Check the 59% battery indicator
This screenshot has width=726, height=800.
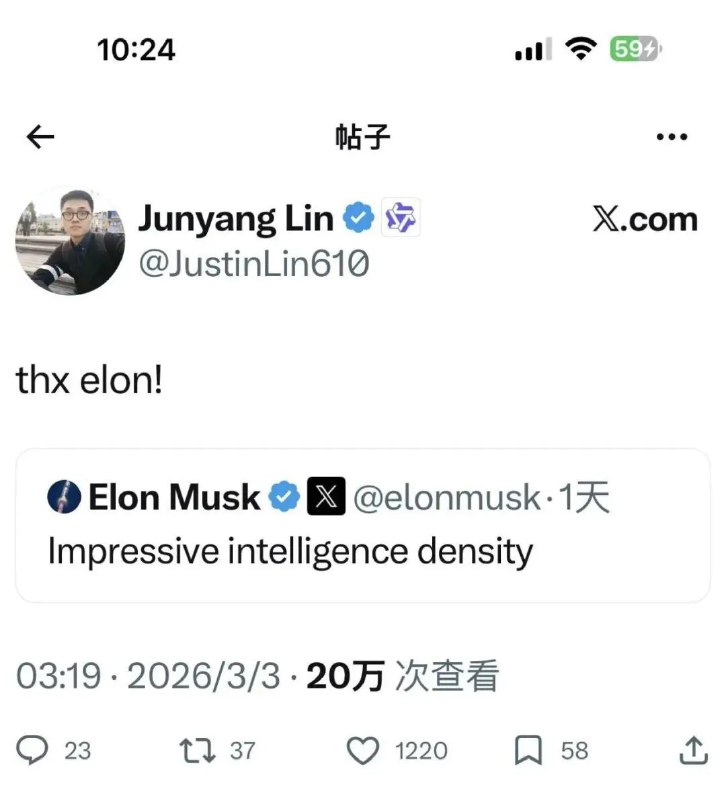pos(633,46)
